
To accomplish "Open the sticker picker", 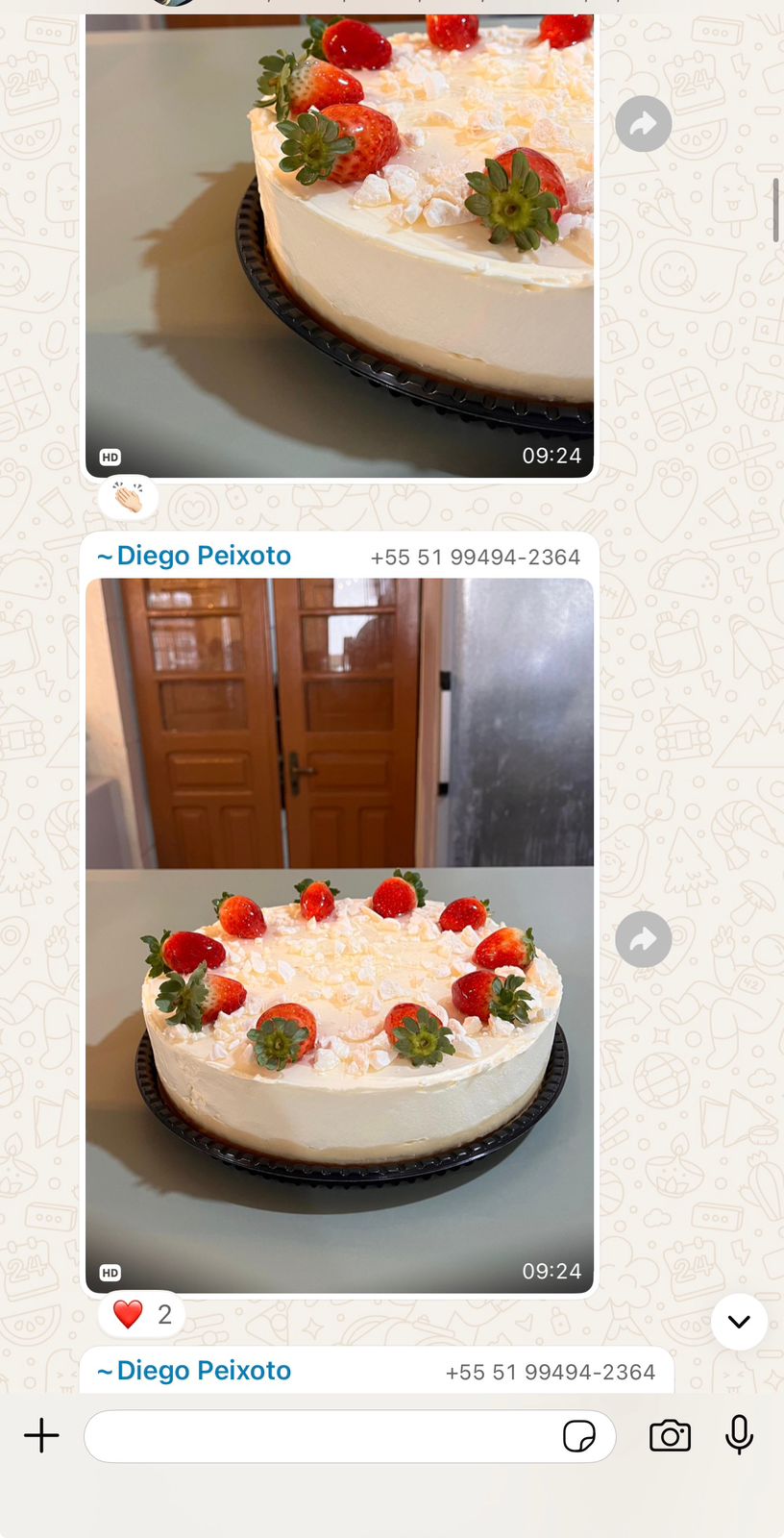I will [578, 1436].
